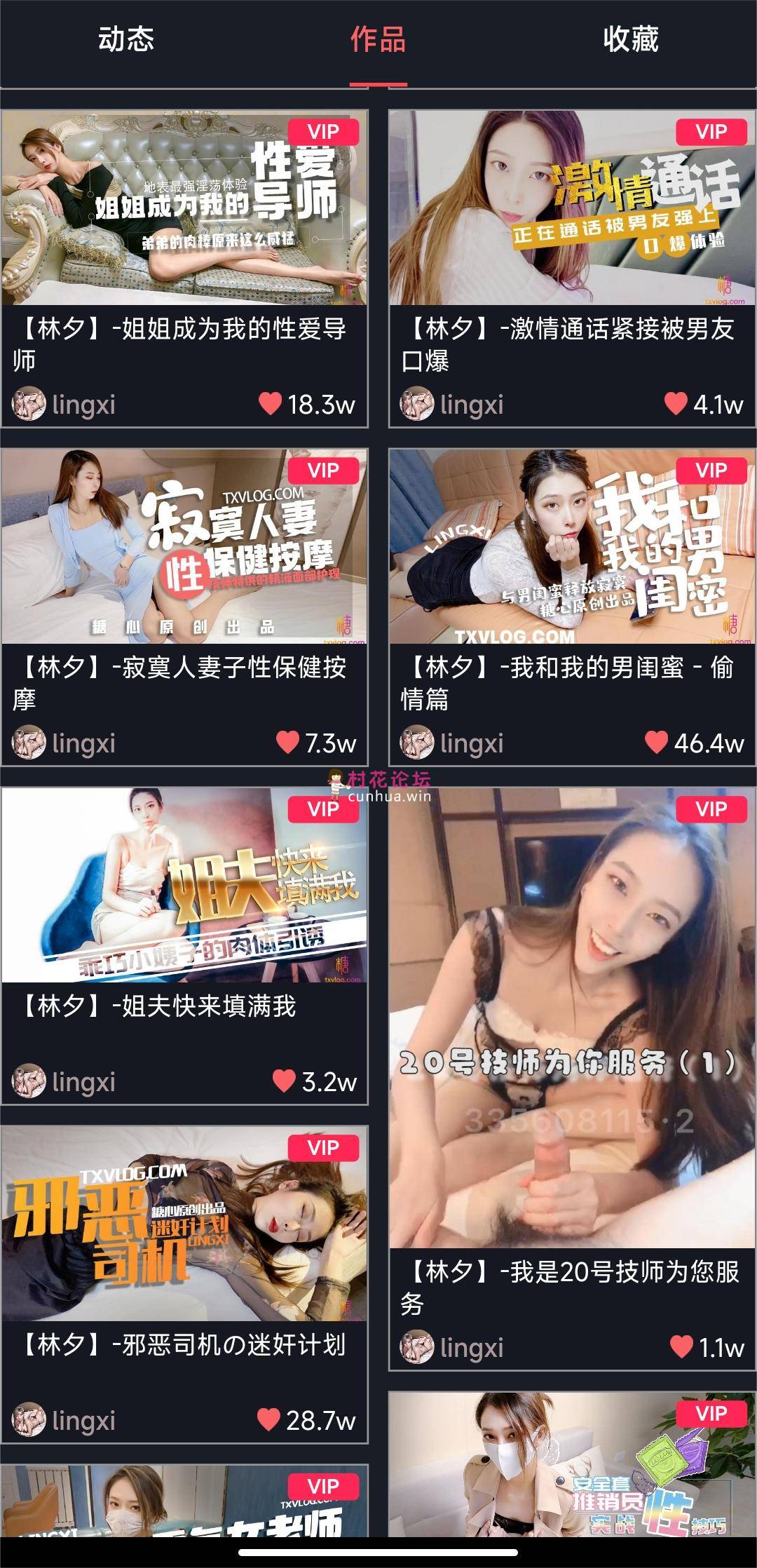
Task: Open the 邪恶司机 video card
Action: pyautogui.click(x=184, y=1224)
